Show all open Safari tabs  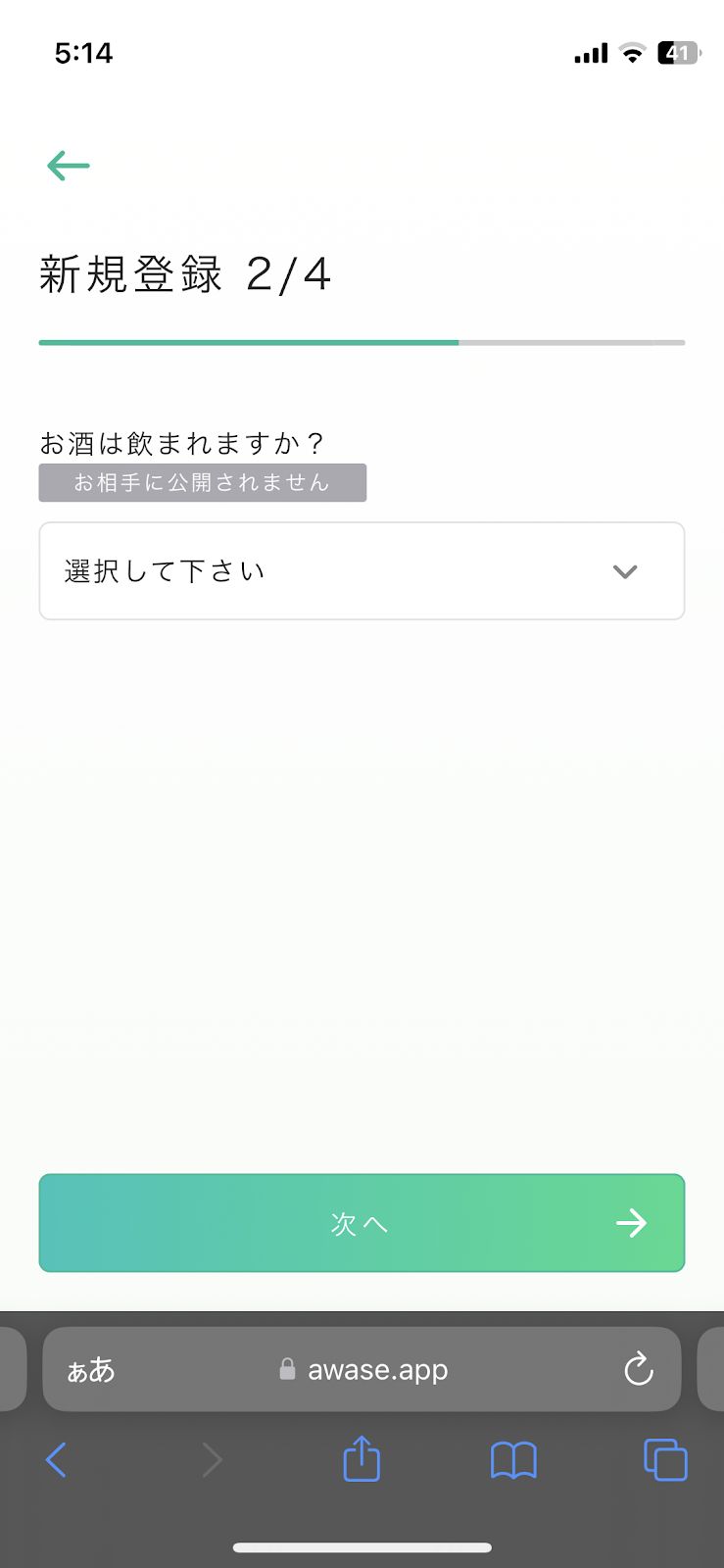click(x=665, y=1459)
